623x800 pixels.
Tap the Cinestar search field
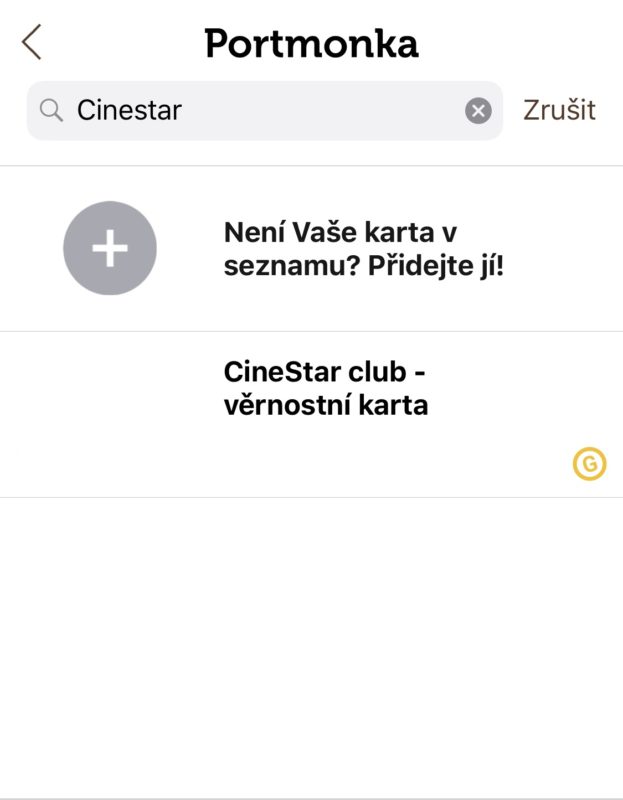pyautogui.click(x=260, y=110)
